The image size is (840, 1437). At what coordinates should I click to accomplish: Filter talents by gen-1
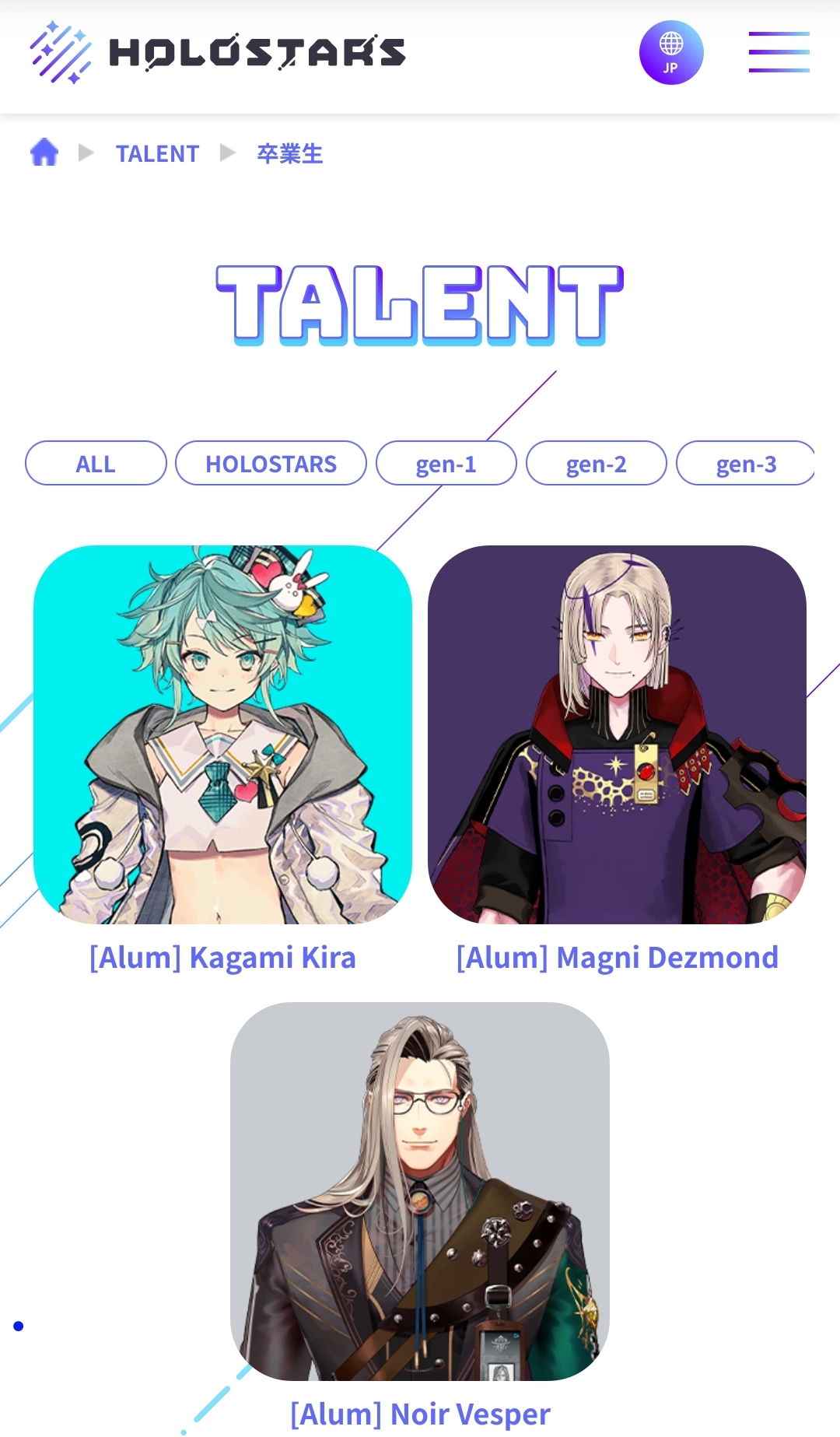[x=446, y=463]
